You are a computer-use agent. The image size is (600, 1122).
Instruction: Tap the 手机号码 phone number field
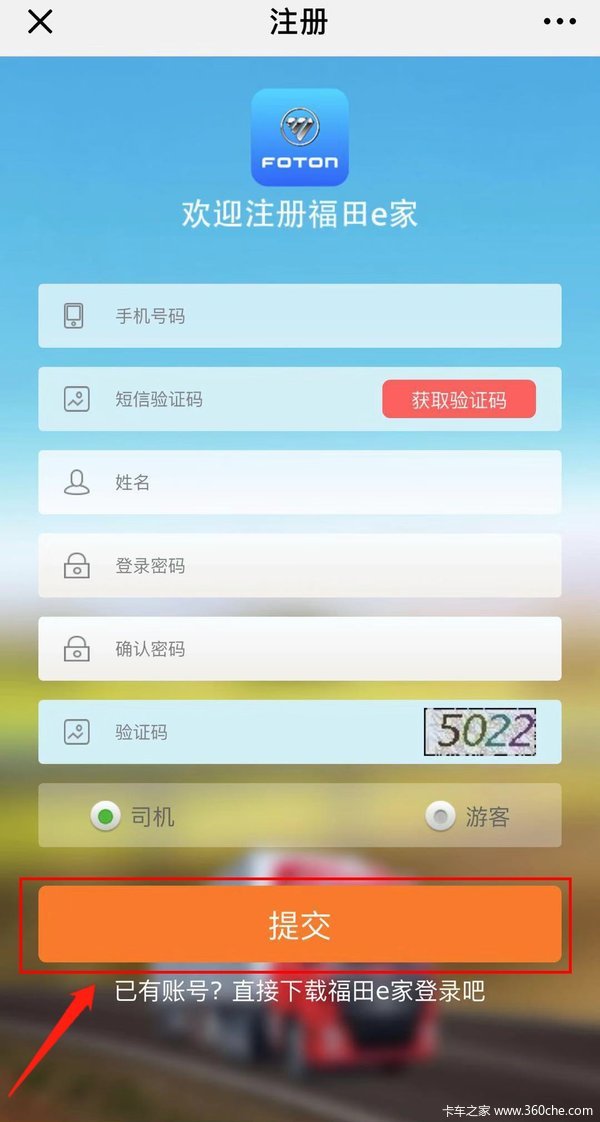[x=300, y=316]
